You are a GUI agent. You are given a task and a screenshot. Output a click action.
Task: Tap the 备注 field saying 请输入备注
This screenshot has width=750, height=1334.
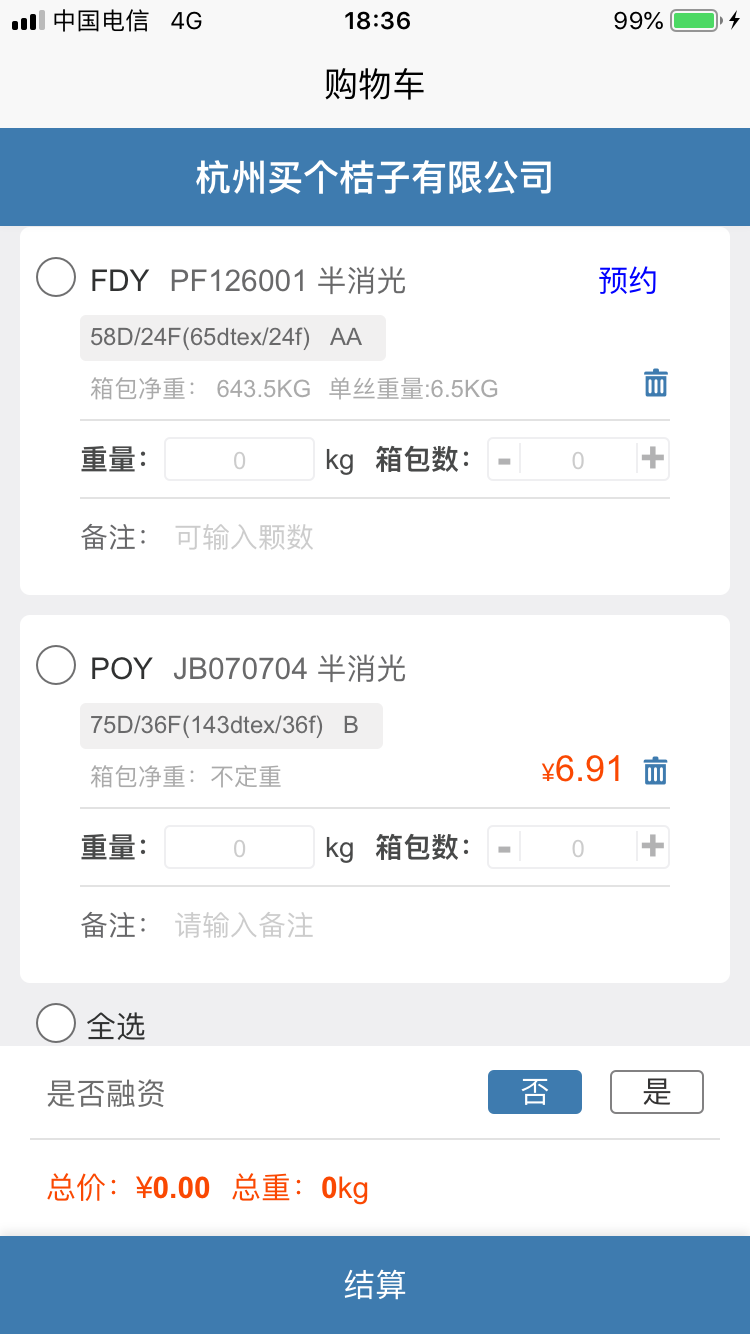400,926
